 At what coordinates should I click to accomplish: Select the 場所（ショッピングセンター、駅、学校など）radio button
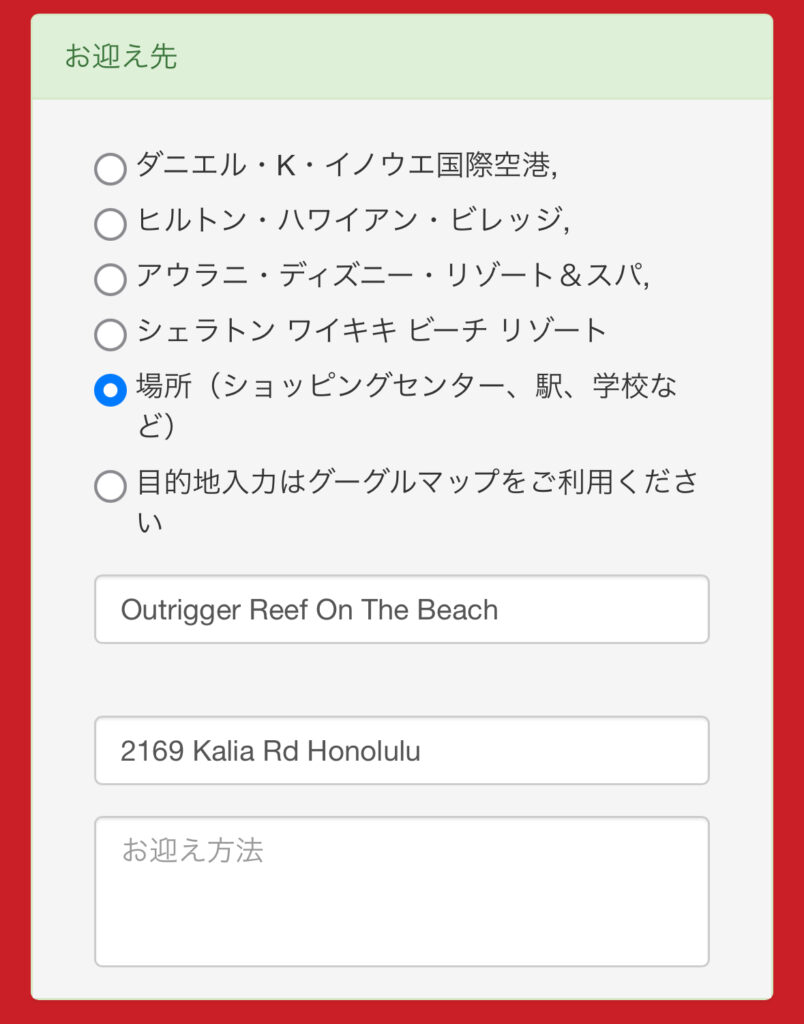pyautogui.click(x=110, y=390)
